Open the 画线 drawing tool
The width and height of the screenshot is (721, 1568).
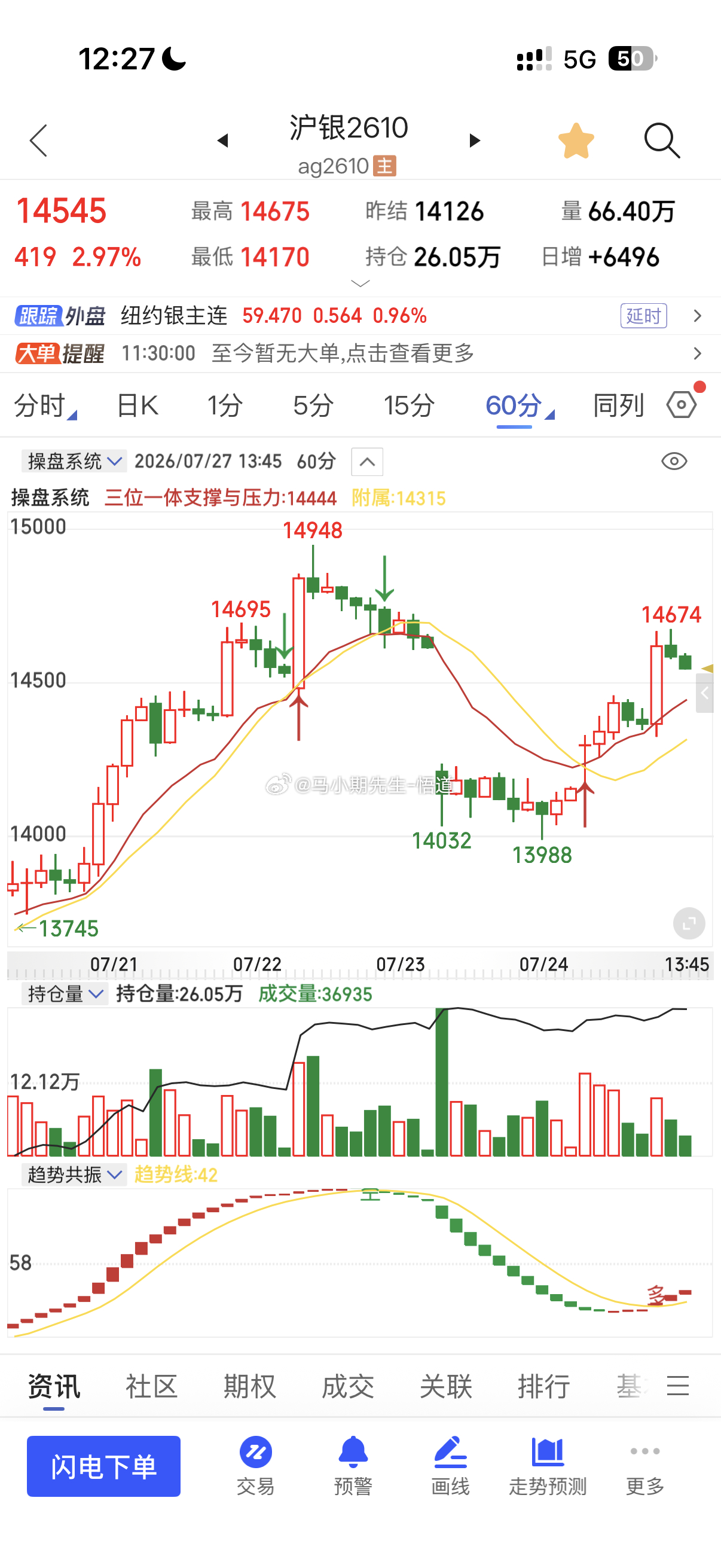tap(450, 1466)
